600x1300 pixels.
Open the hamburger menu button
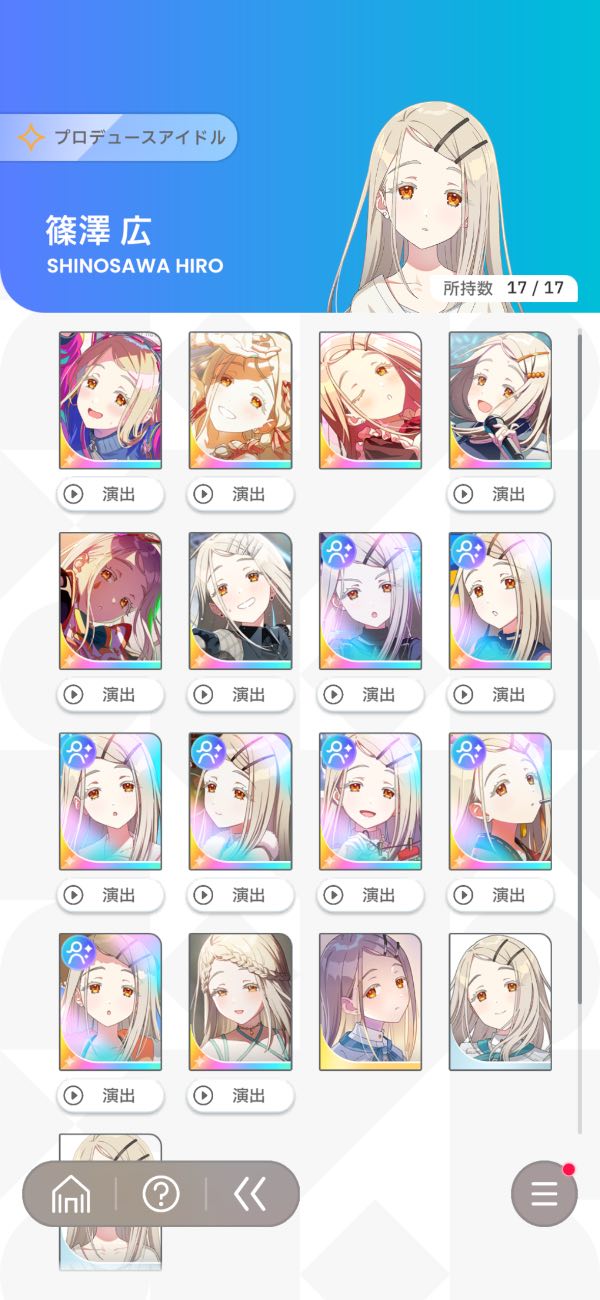pyautogui.click(x=544, y=1194)
